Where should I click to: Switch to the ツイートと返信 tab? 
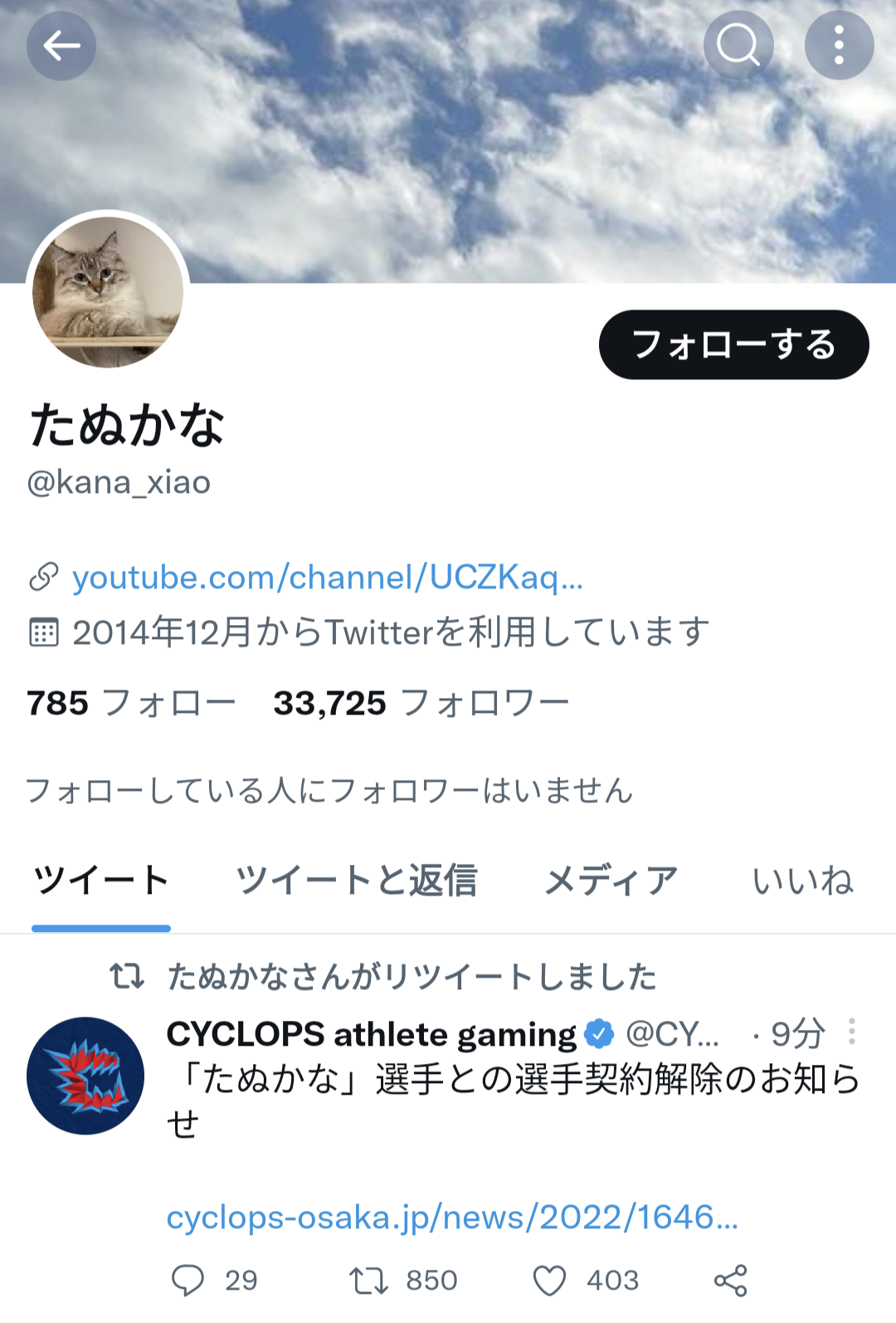(x=357, y=881)
